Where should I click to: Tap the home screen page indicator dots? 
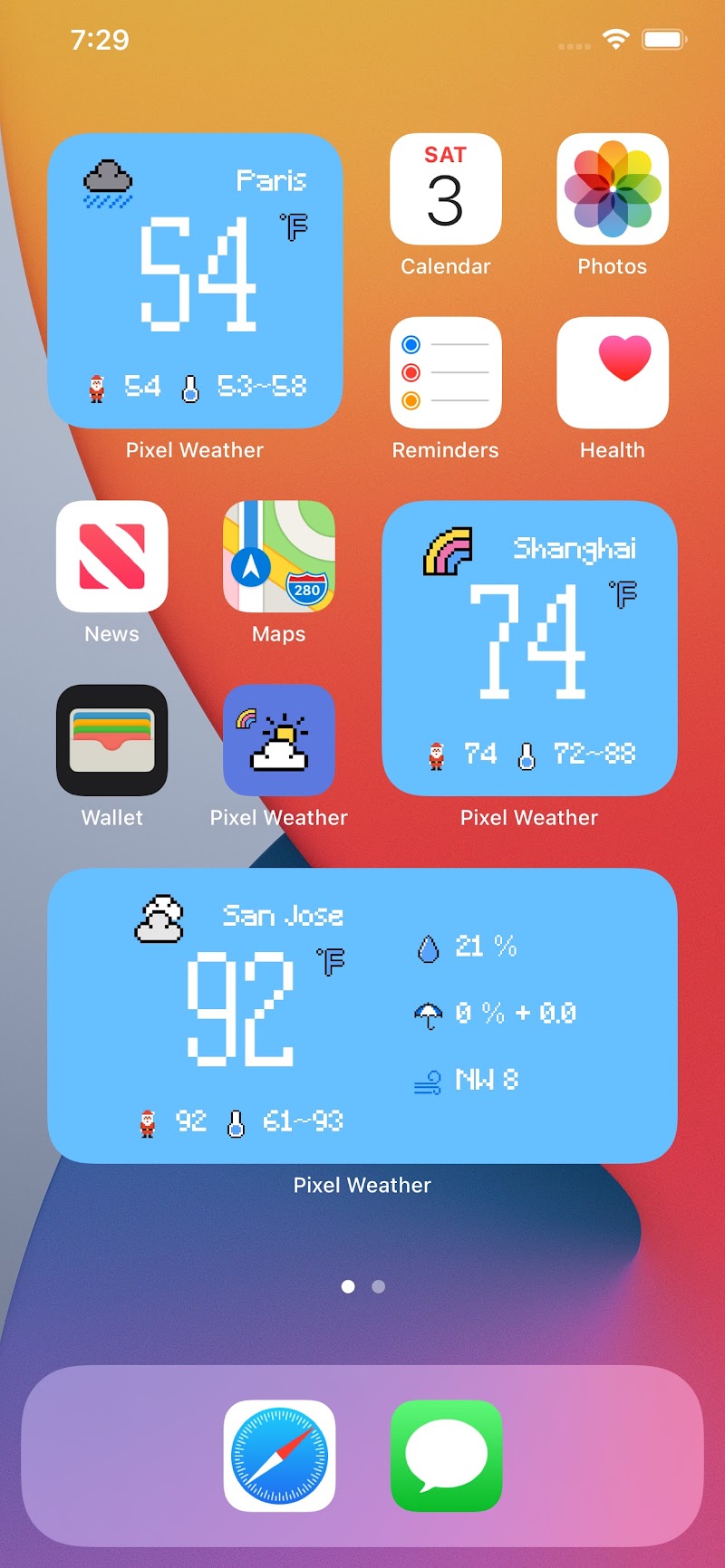coord(362,1286)
